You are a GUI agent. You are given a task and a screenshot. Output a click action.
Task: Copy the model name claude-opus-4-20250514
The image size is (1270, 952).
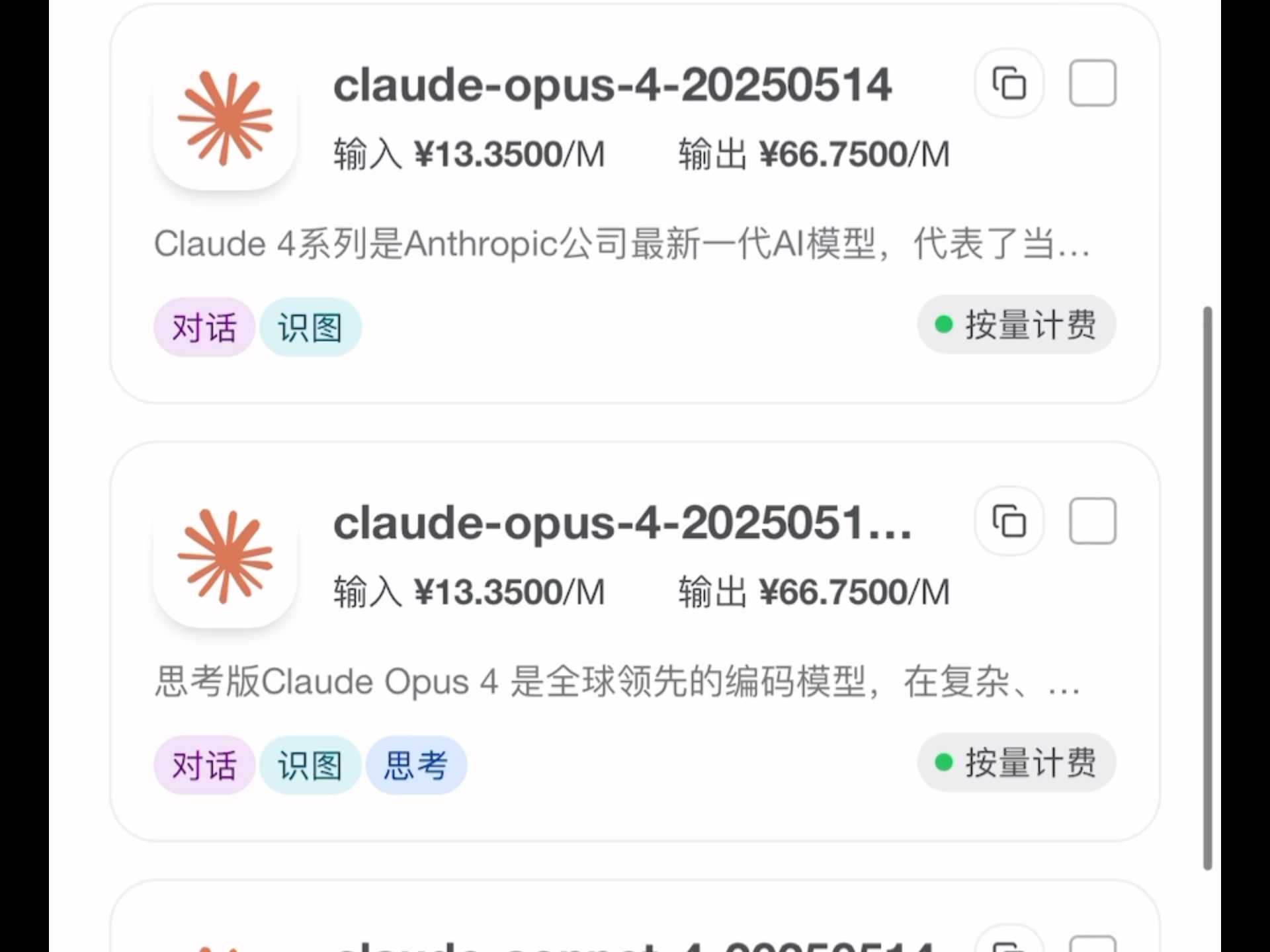pos(1009,83)
